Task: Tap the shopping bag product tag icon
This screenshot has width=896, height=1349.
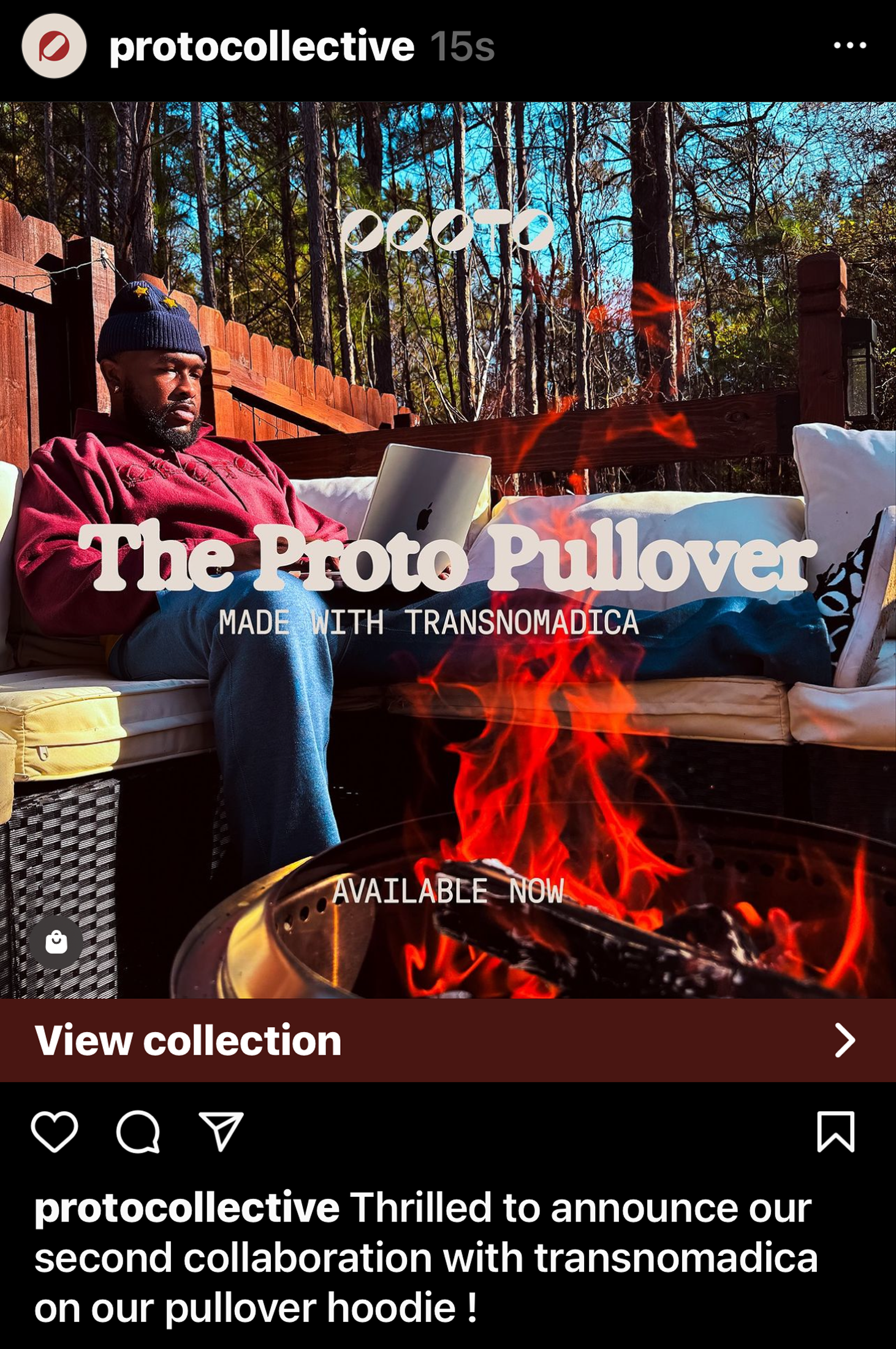Action: (x=56, y=941)
